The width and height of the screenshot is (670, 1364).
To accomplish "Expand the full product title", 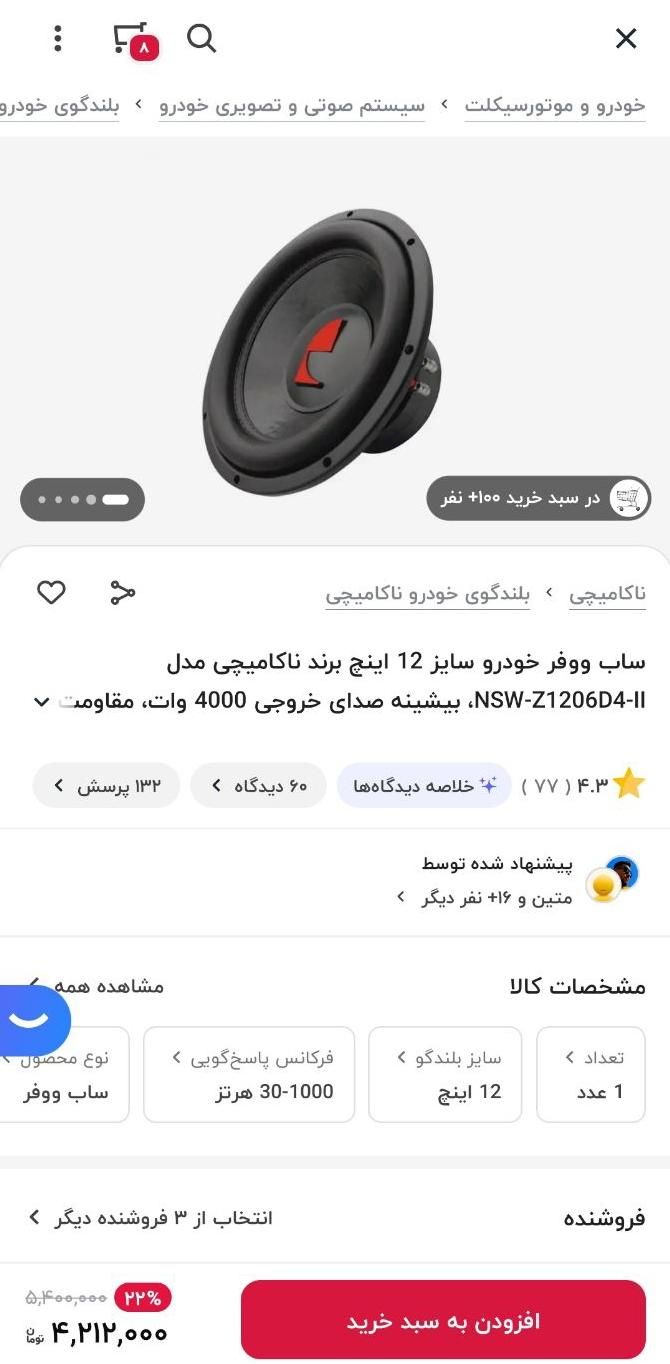I will (x=41, y=701).
